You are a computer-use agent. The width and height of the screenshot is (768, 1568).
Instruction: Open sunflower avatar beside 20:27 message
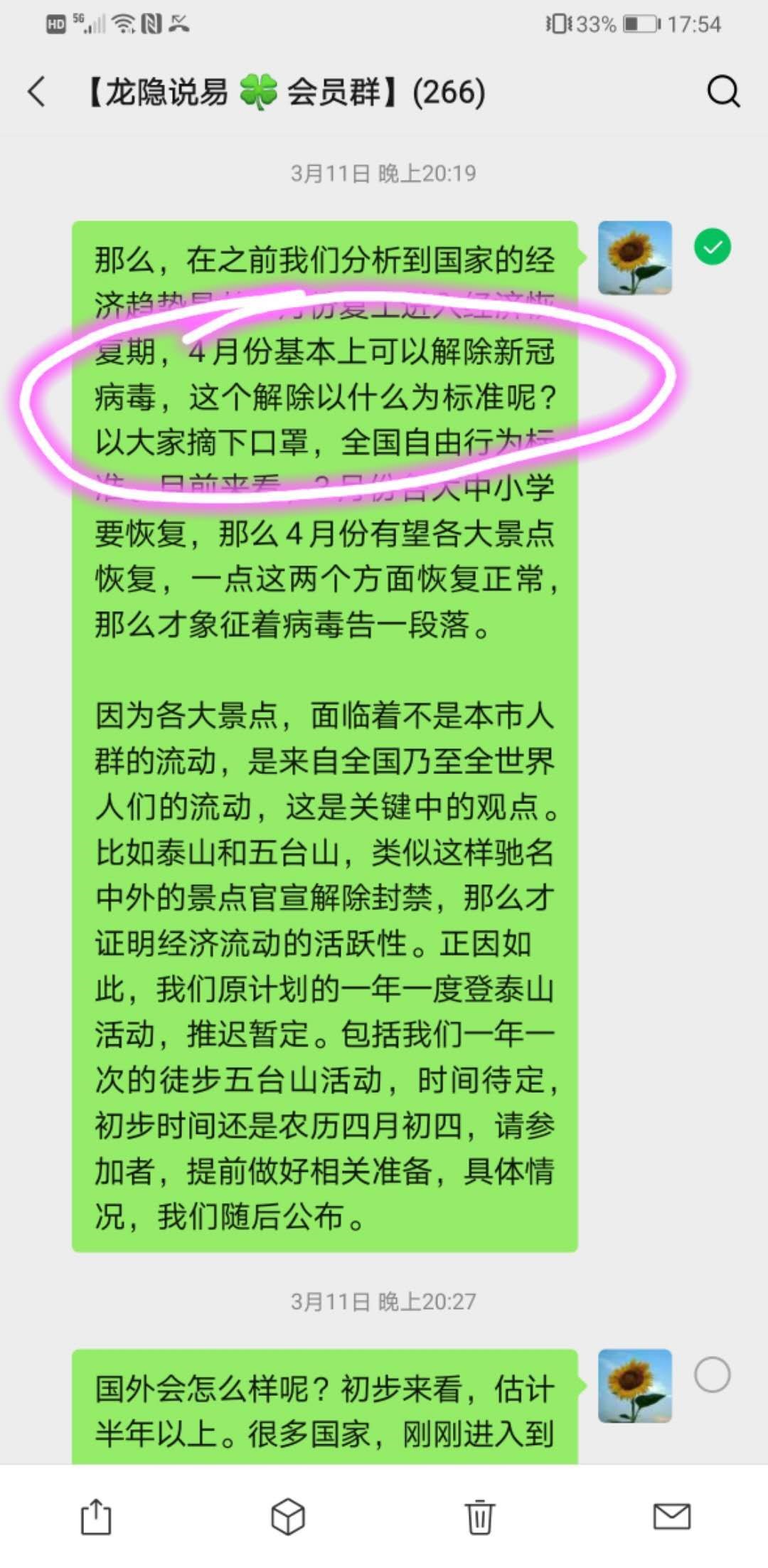point(635,1385)
